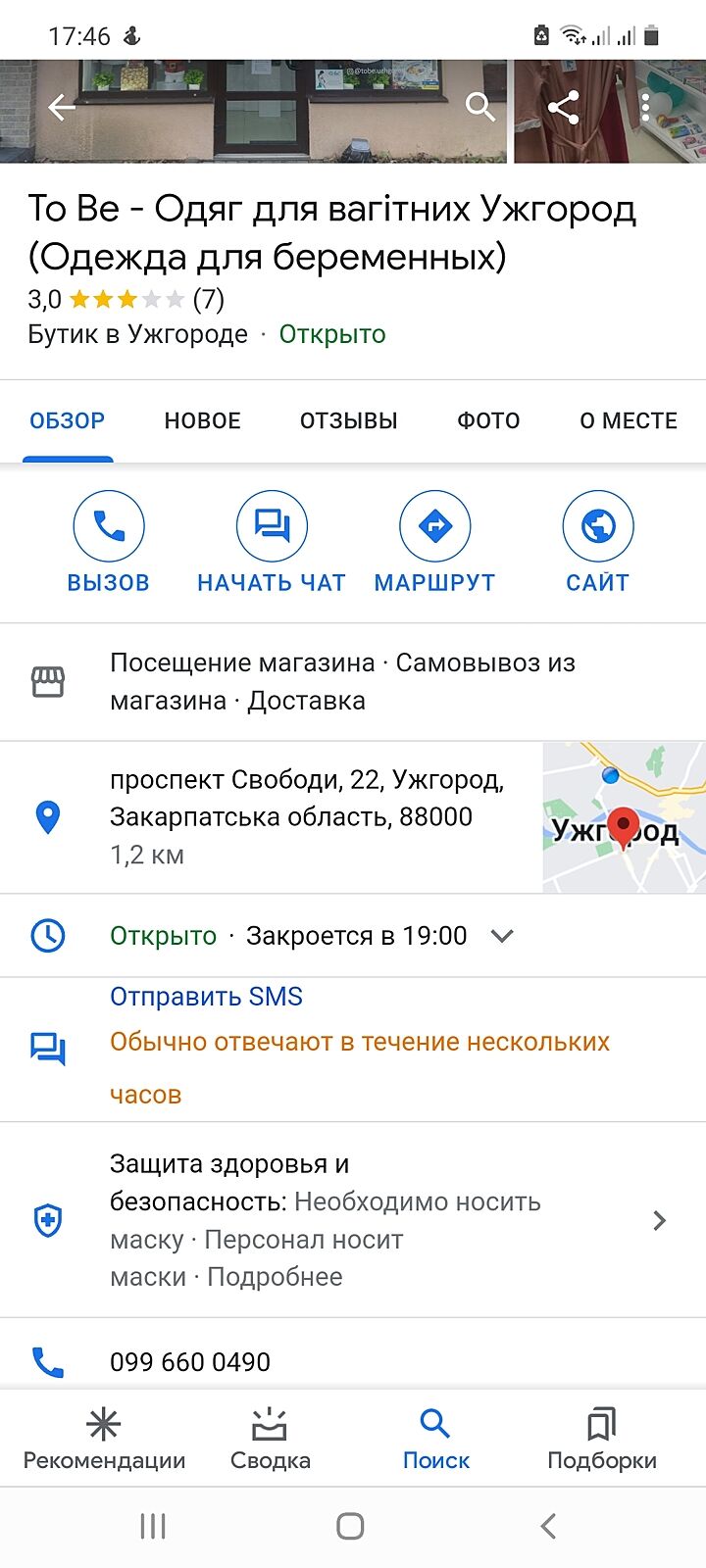Screen dimensions: 706x1568
Task: Go back using the top arrow
Action: 62,108
